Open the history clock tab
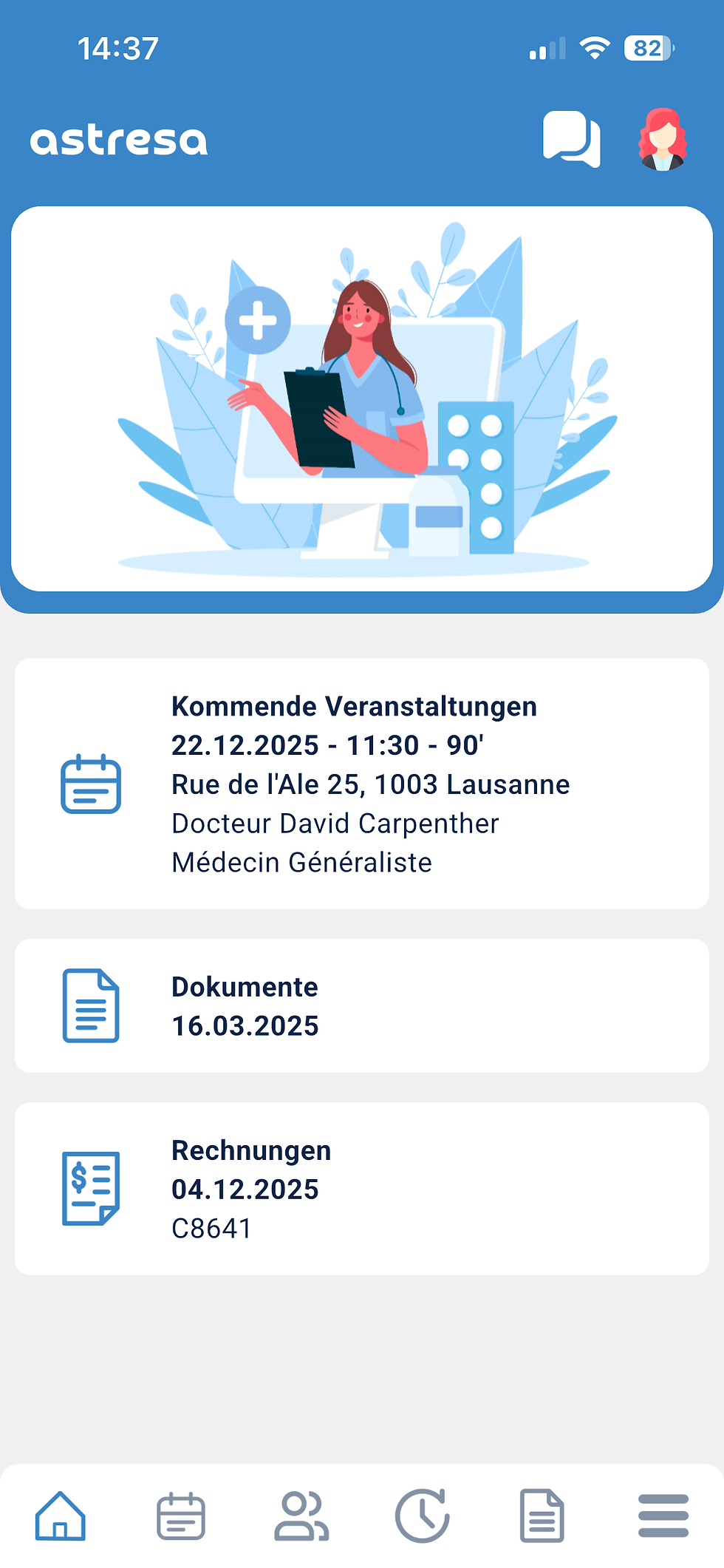724x1568 pixels. (x=422, y=1516)
